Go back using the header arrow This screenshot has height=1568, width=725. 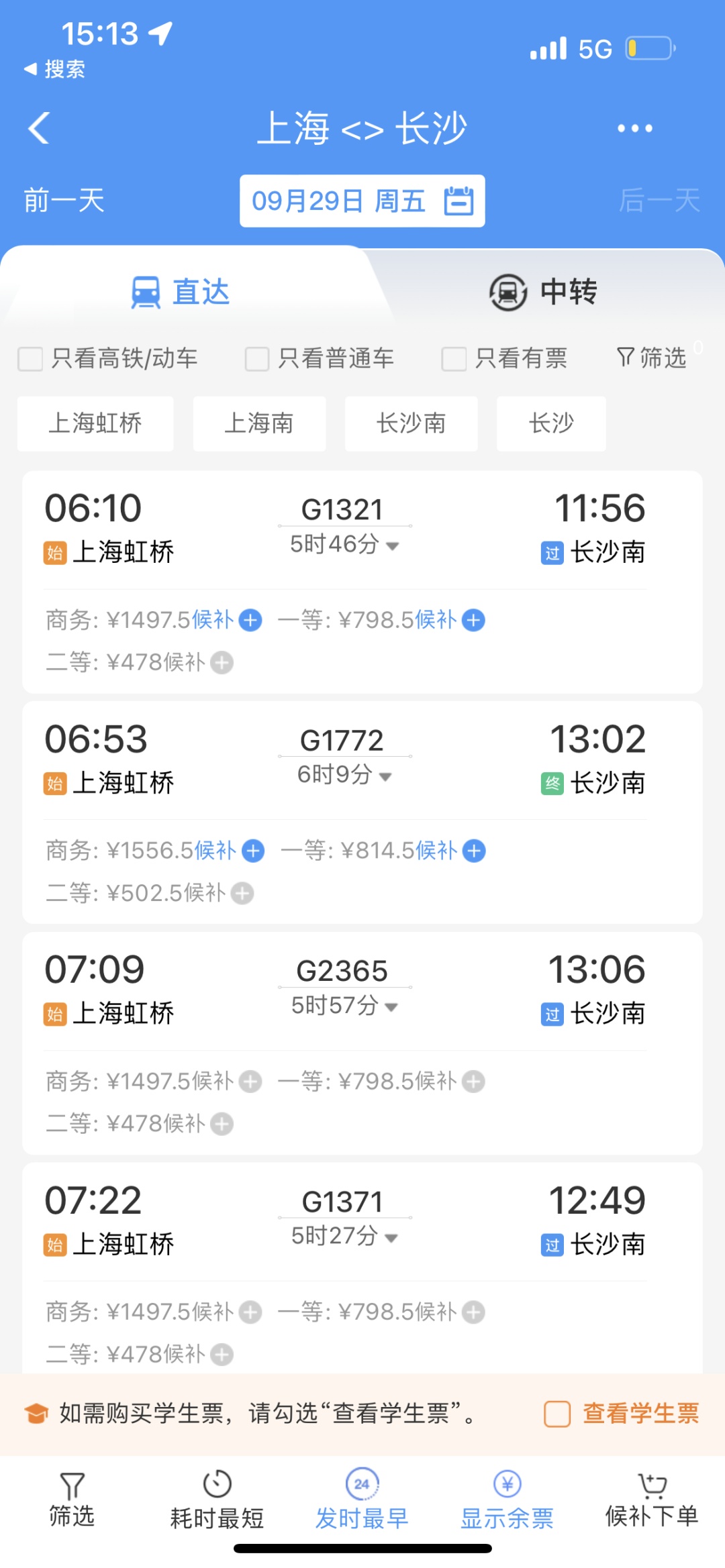(x=39, y=127)
